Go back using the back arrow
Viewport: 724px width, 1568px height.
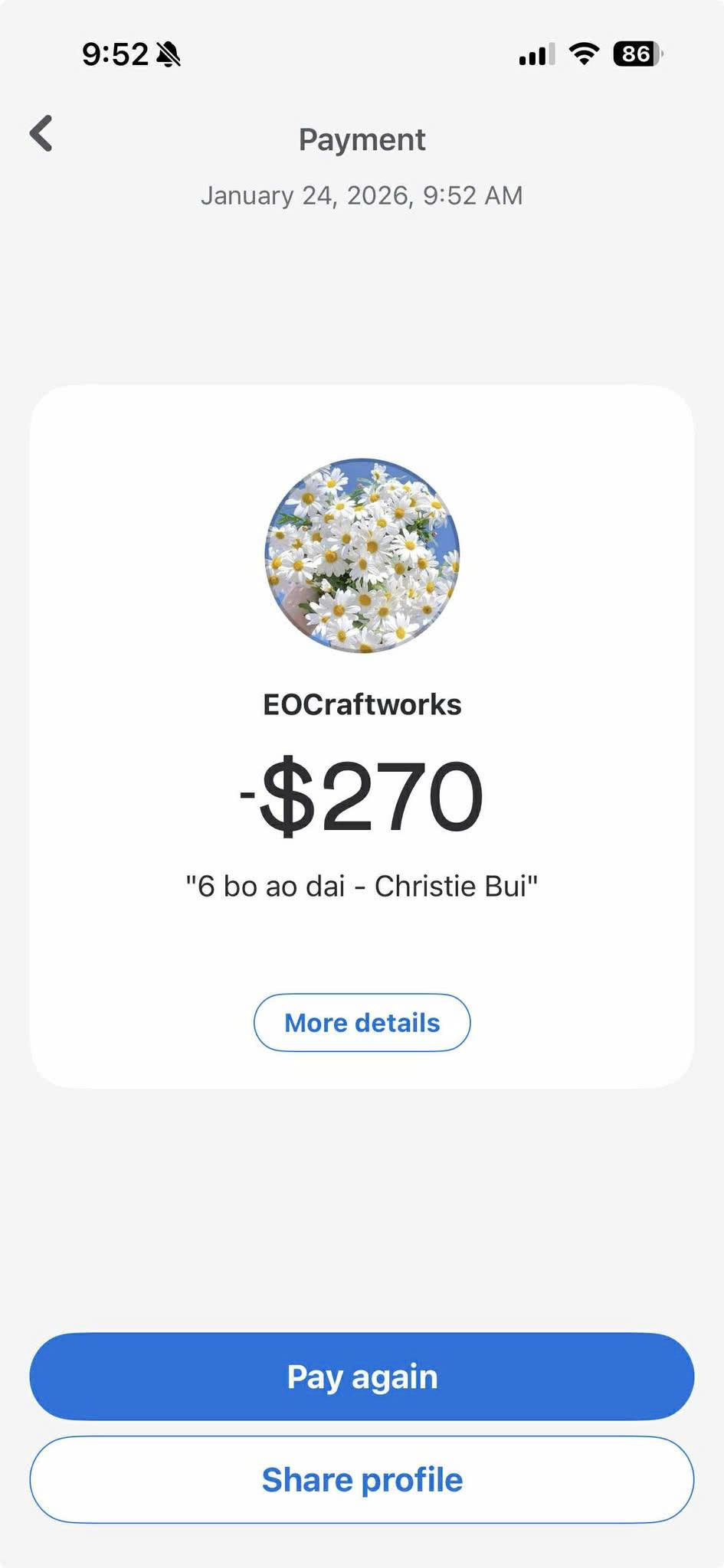pos(41,133)
